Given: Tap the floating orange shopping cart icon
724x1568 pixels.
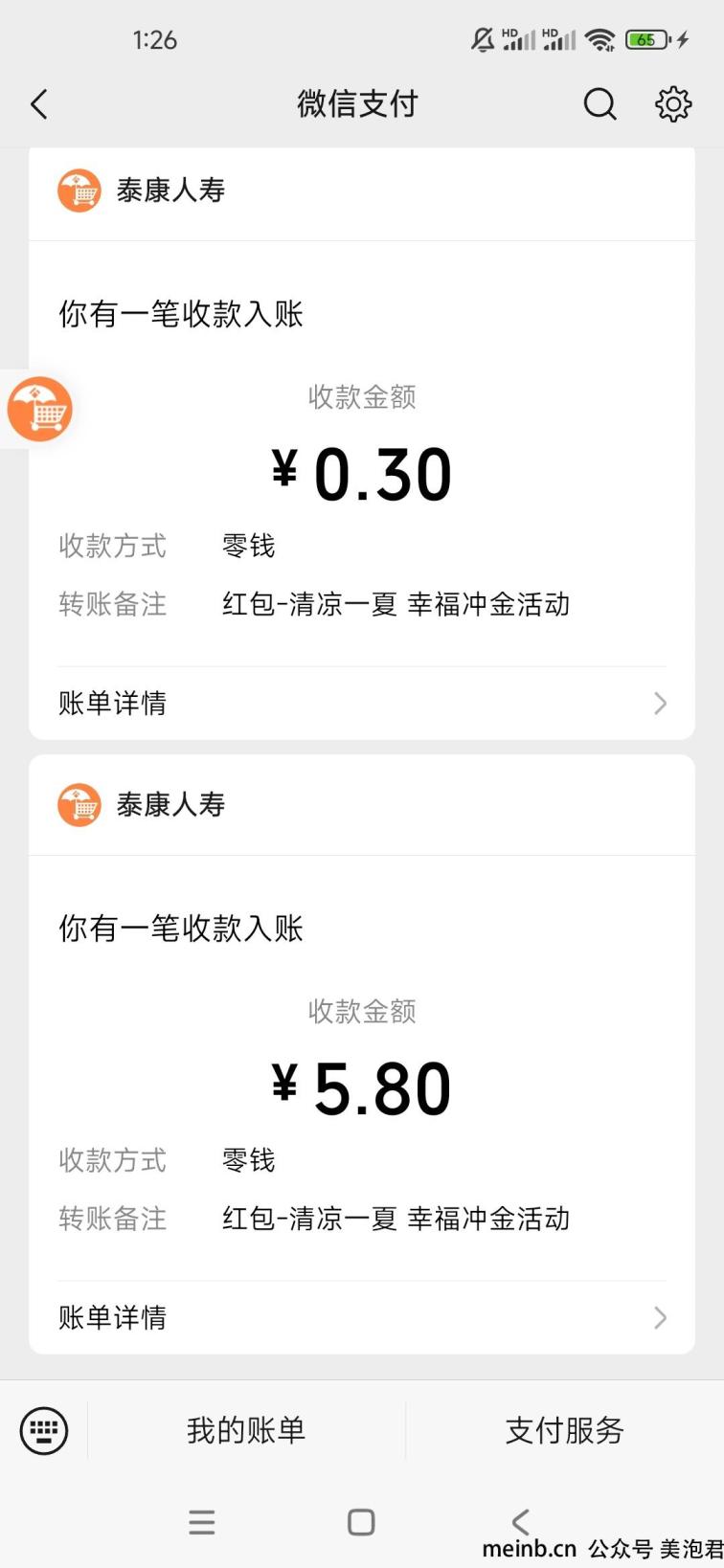Looking at the screenshot, I should pyautogui.click(x=39, y=409).
